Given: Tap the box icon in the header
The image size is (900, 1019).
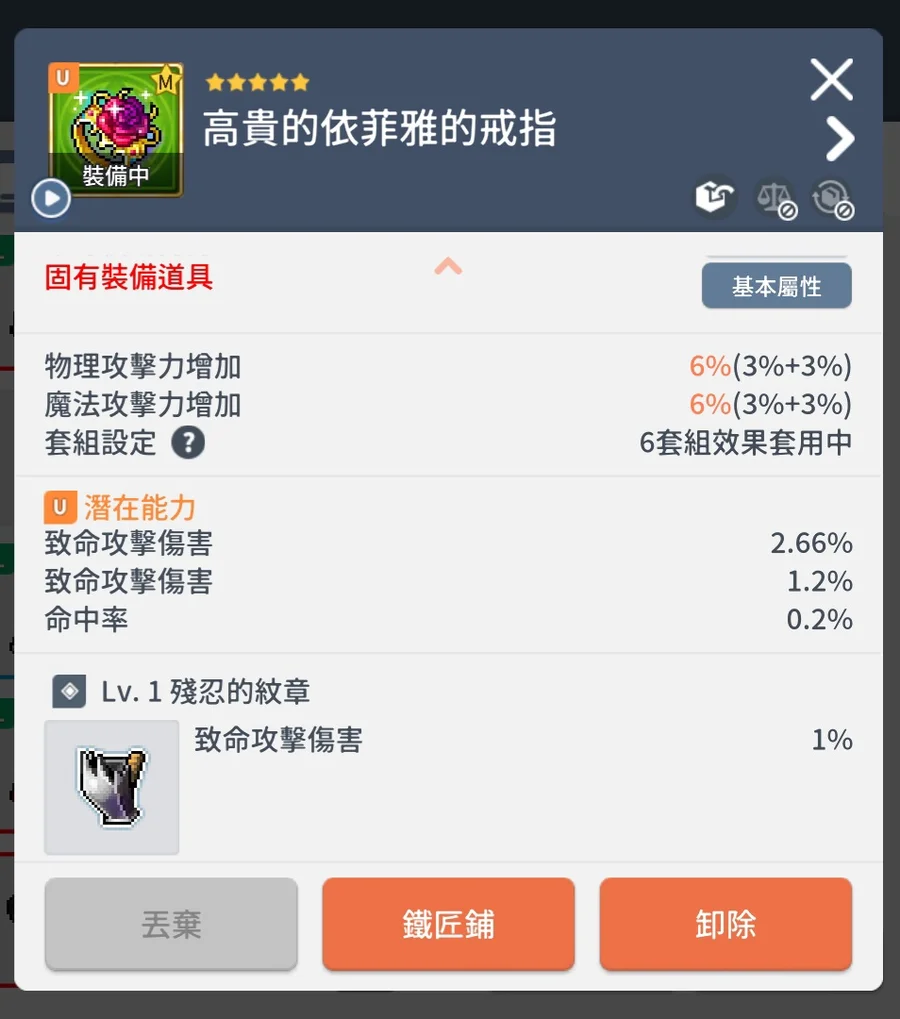Looking at the screenshot, I should pos(715,197).
